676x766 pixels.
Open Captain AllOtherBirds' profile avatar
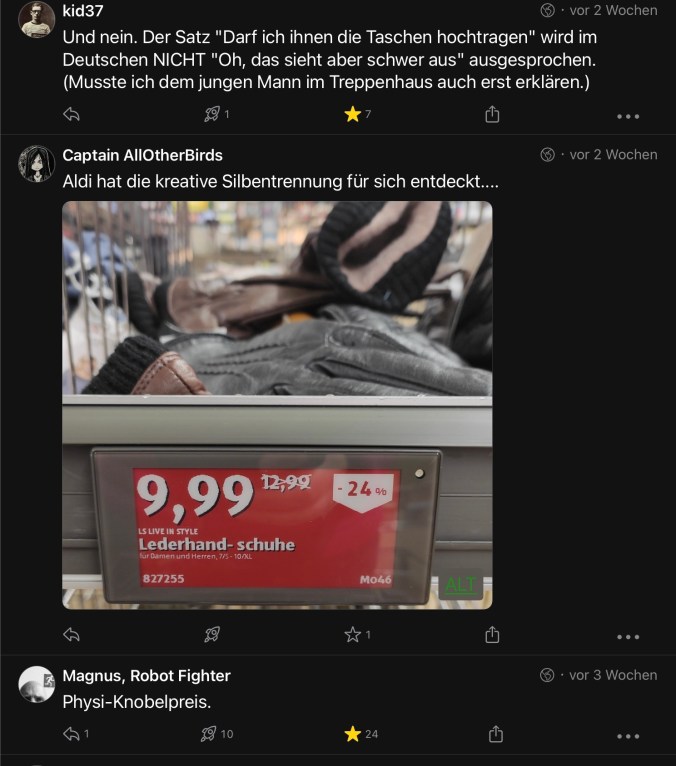click(x=37, y=163)
